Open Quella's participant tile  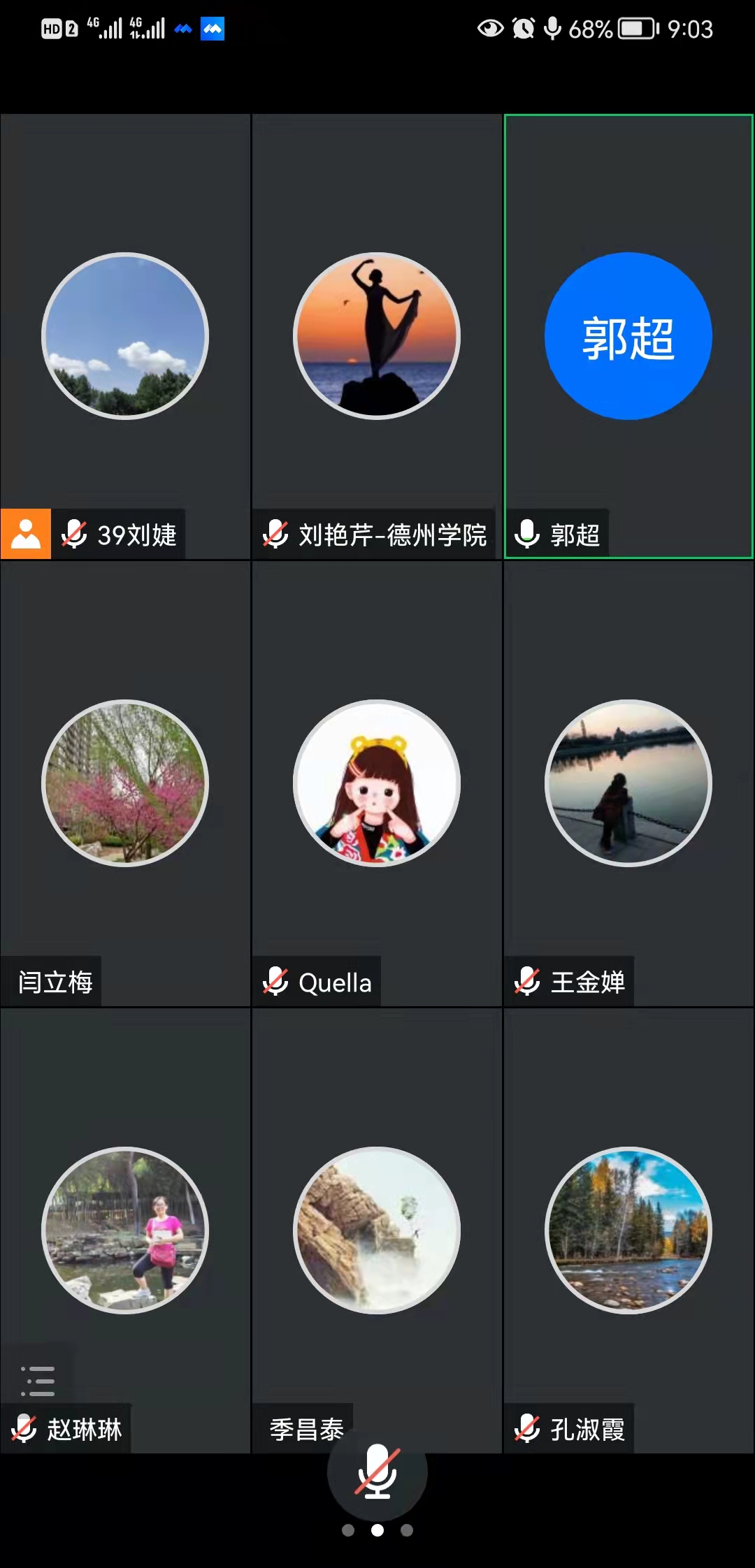pyautogui.click(x=377, y=783)
